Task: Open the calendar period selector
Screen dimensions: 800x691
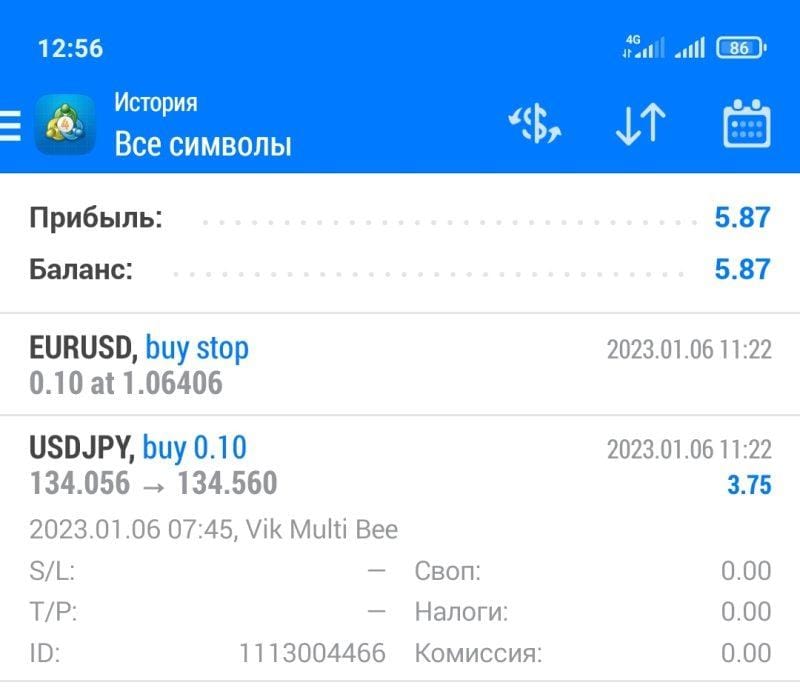Action: coord(745,125)
